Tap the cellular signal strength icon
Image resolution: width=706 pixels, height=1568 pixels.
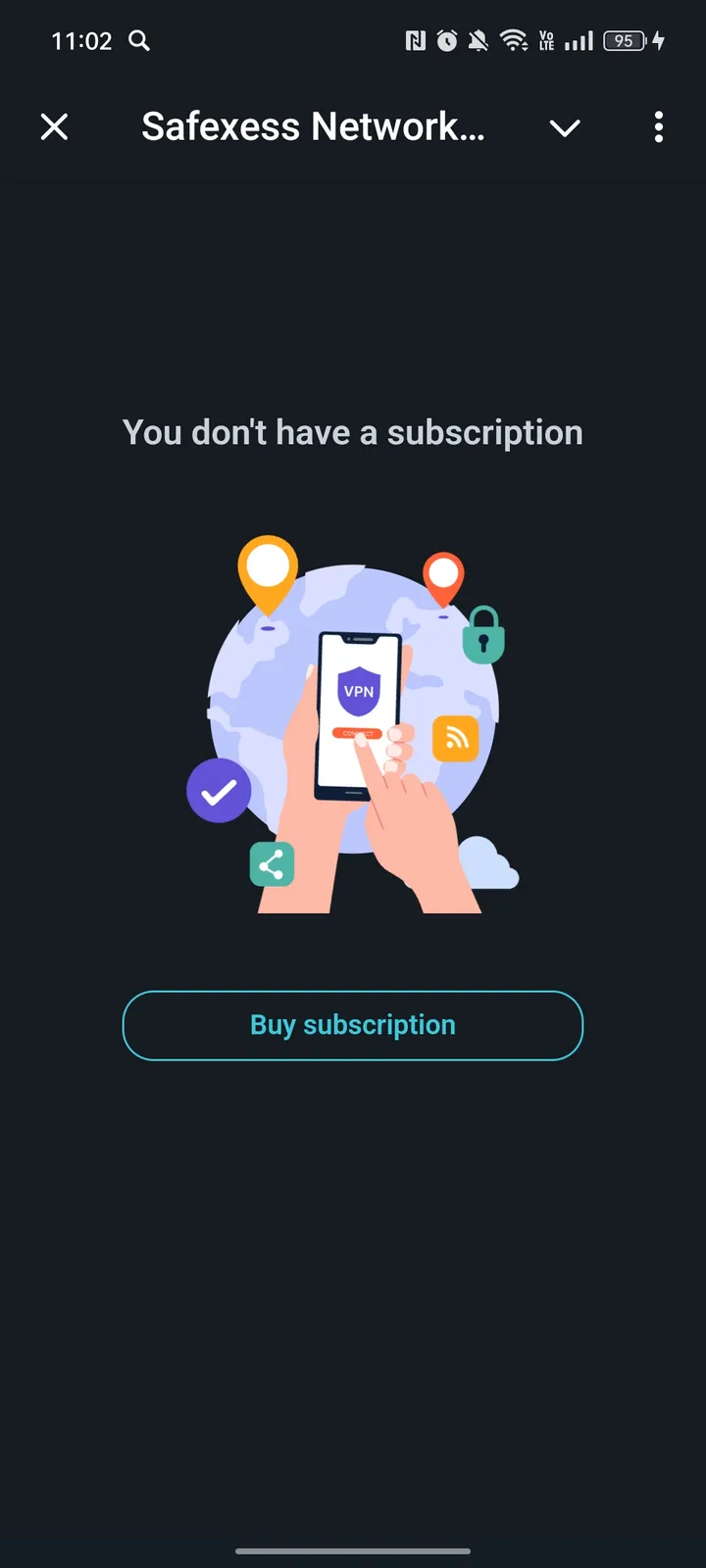click(x=579, y=41)
